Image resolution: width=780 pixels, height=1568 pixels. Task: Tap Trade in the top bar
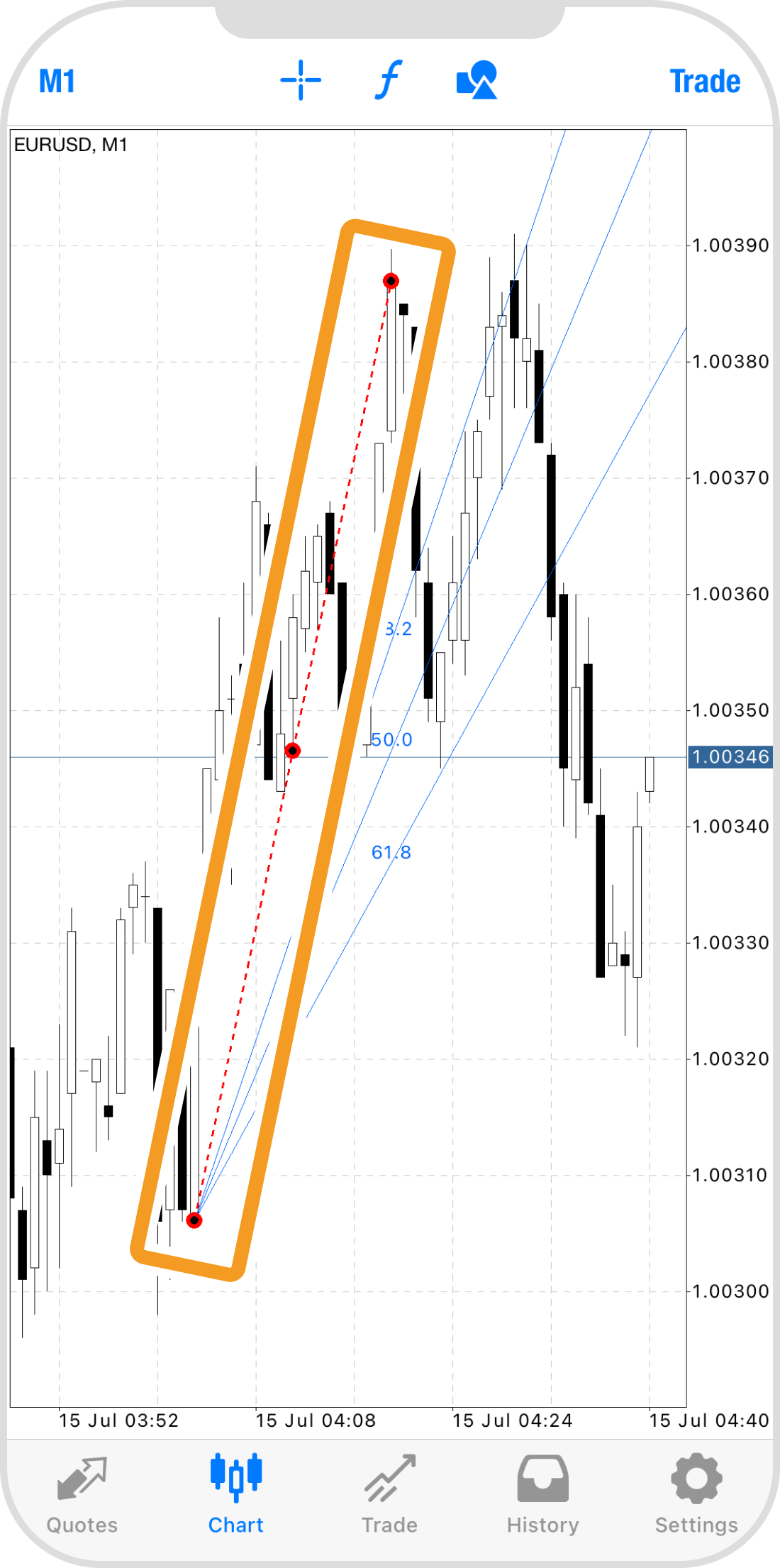point(705,81)
